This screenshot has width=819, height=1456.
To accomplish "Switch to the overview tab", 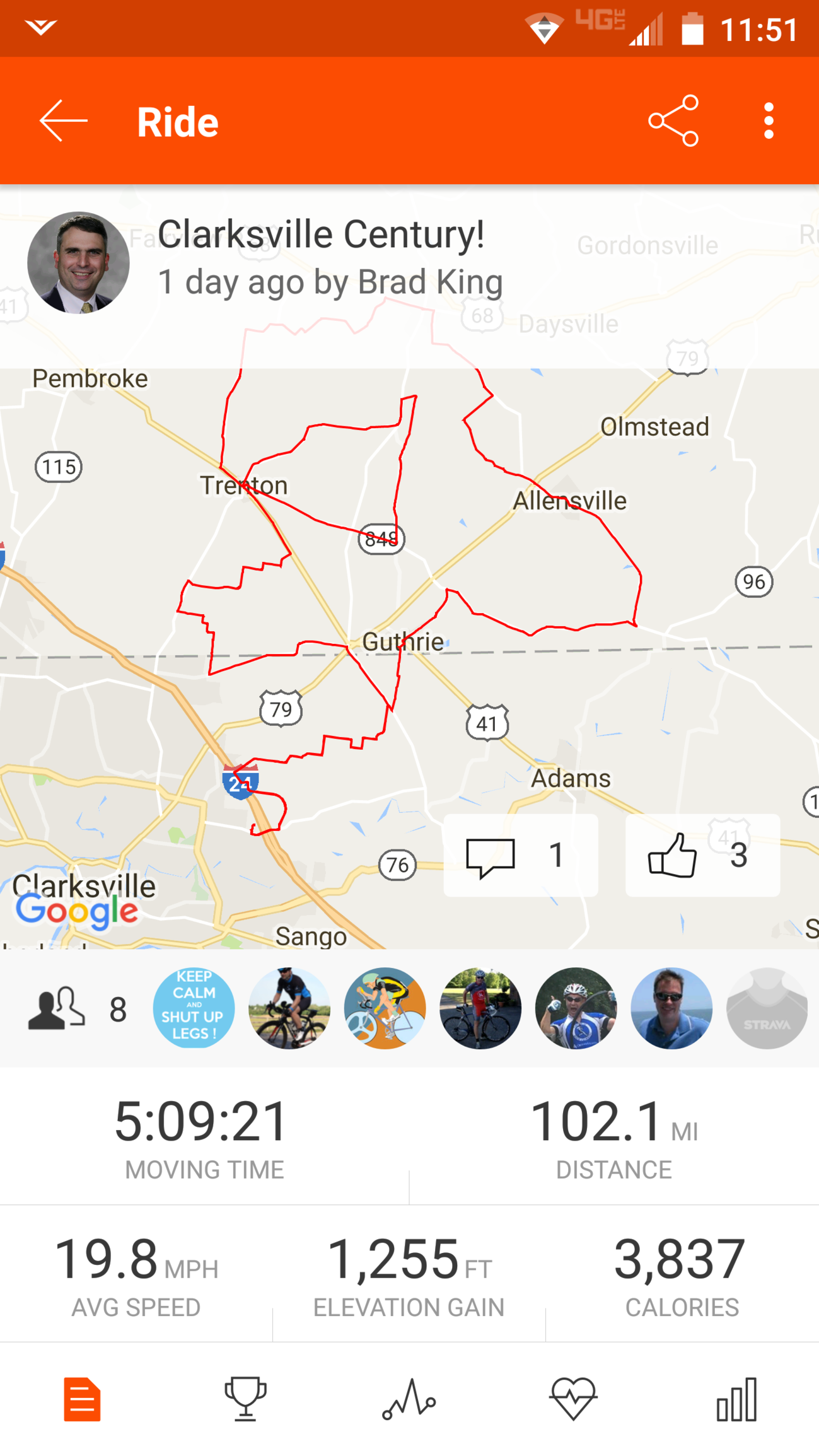I will (82, 1399).
